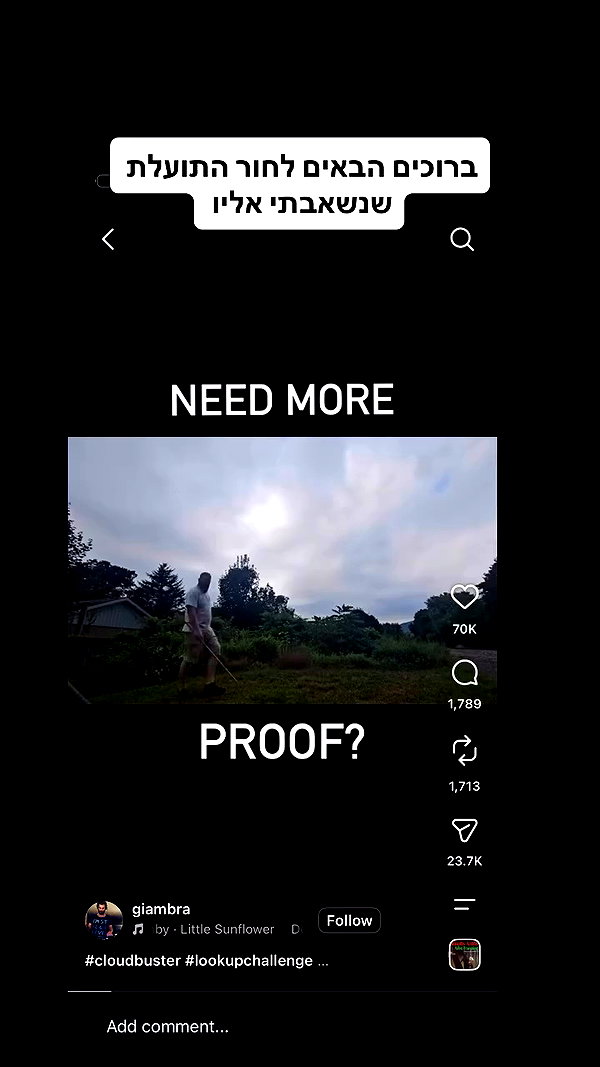Open the #lookupchallenge hashtag
600x1067 pixels.
(249, 961)
